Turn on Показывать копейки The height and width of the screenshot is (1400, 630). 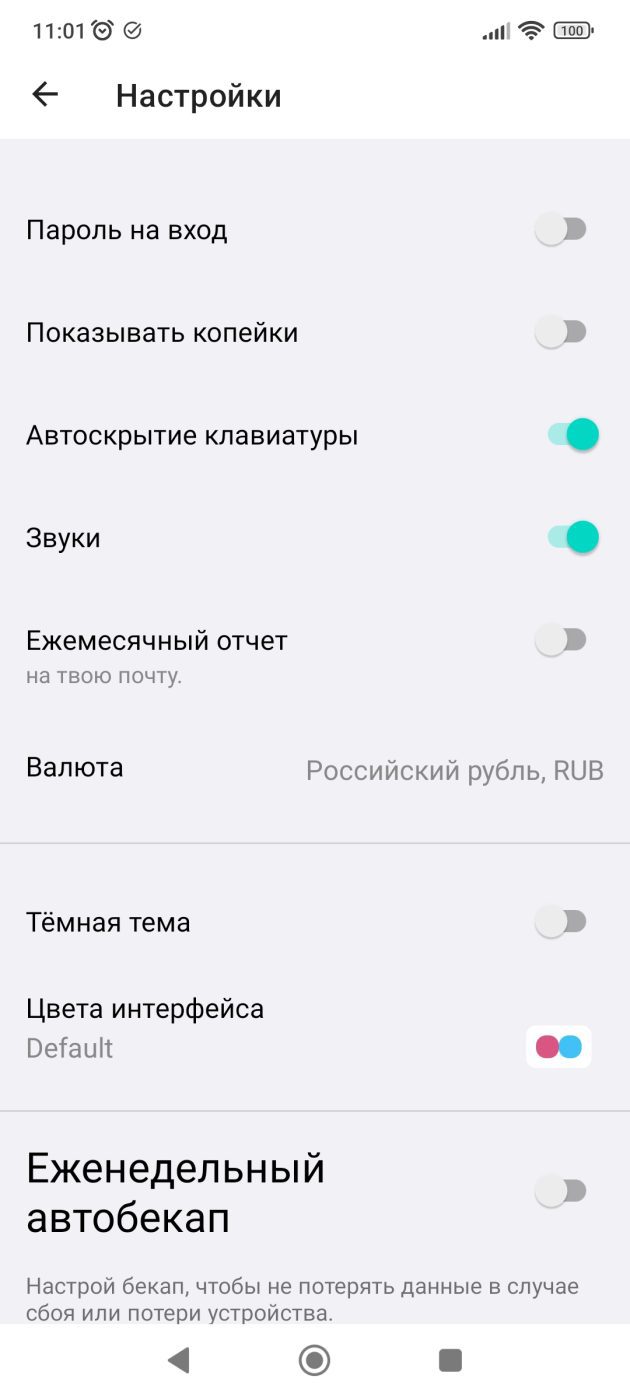click(x=561, y=332)
